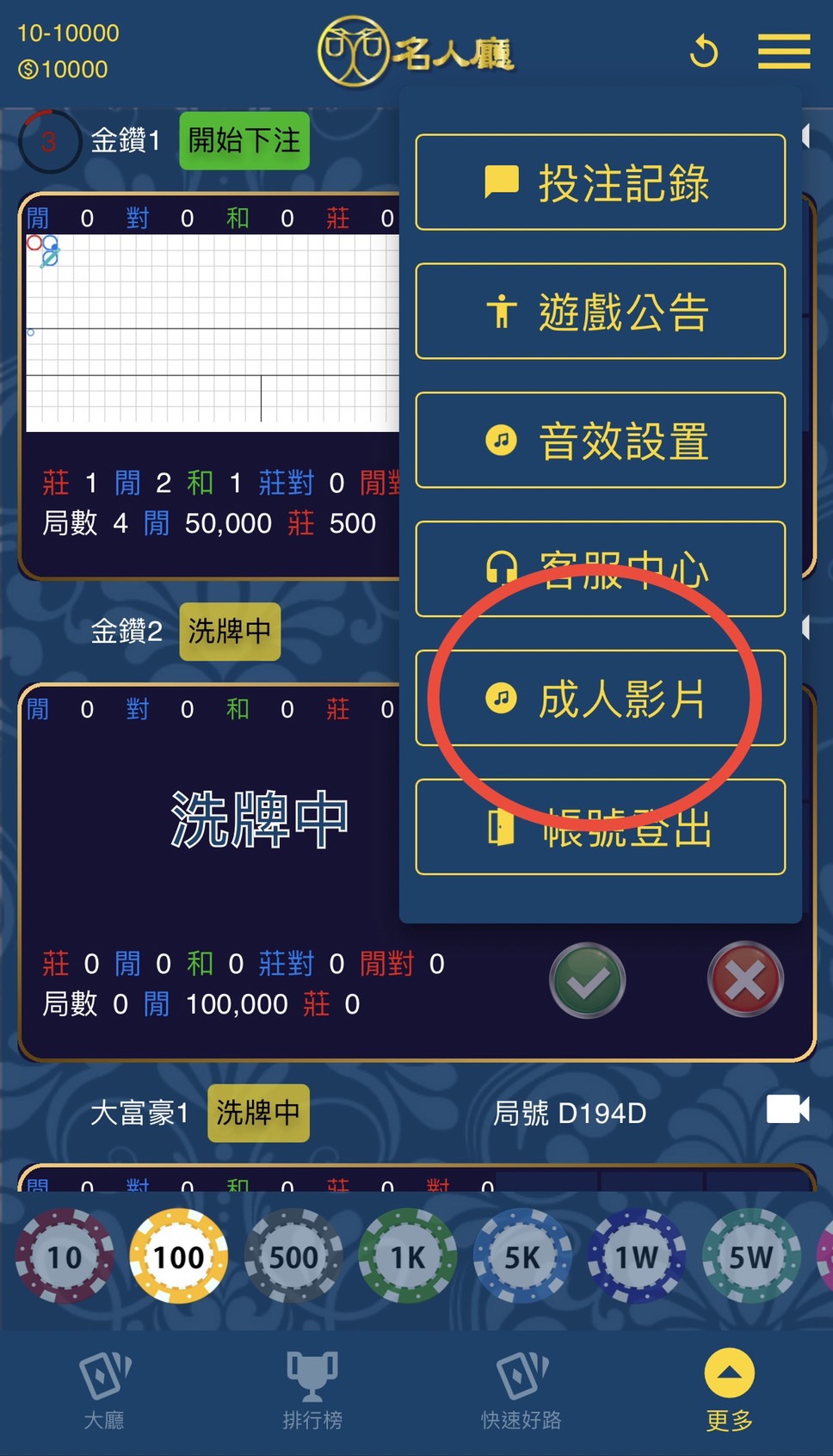Select the 100 chip
The image size is (833, 1456).
[x=179, y=1257]
